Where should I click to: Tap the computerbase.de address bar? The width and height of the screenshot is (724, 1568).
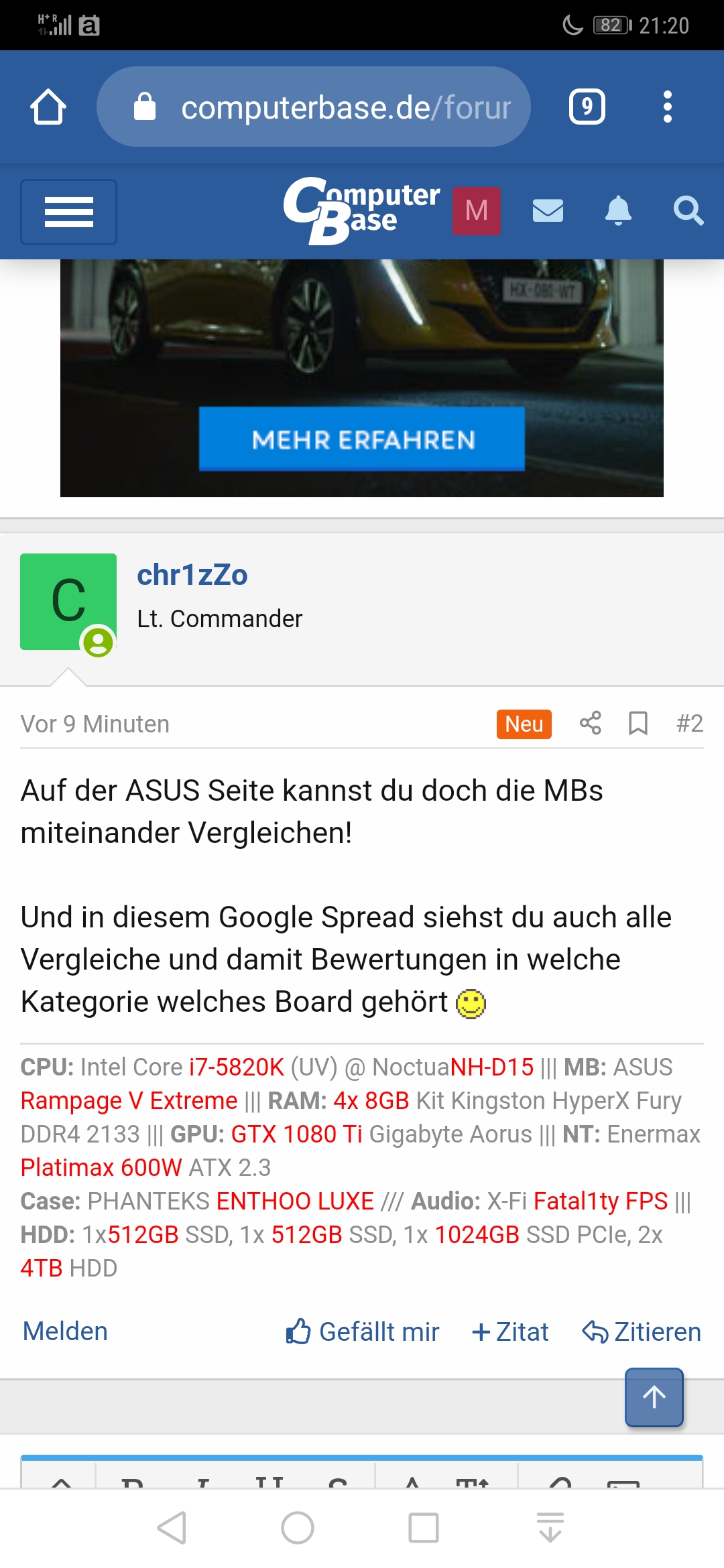[314, 107]
